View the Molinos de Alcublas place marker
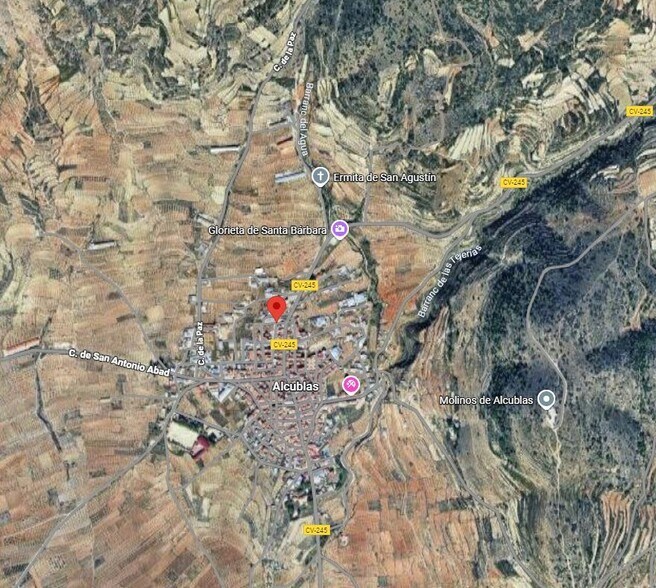This screenshot has width=656, height=588. pyautogui.click(x=546, y=400)
